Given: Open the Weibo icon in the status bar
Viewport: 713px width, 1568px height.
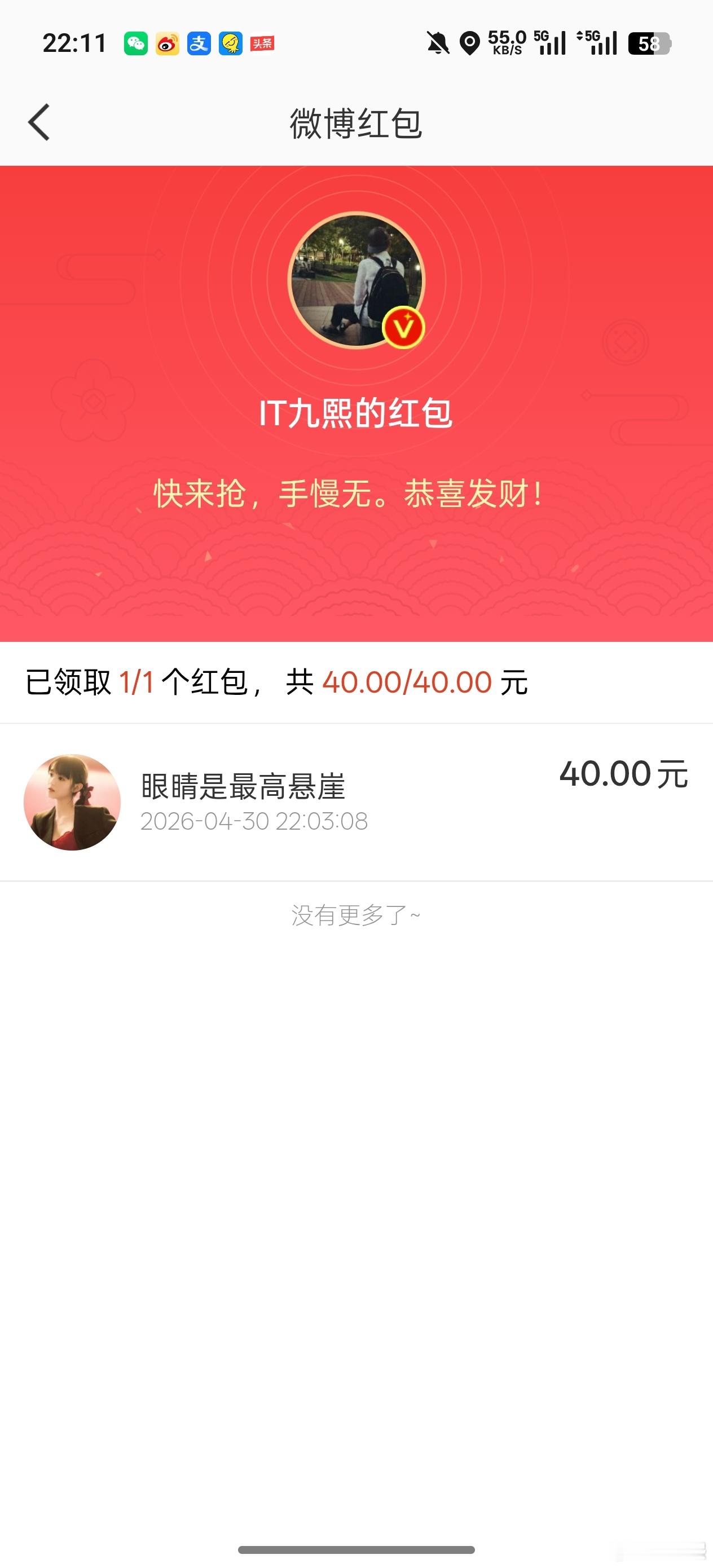Looking at the screenshot, I should point(168,43).
